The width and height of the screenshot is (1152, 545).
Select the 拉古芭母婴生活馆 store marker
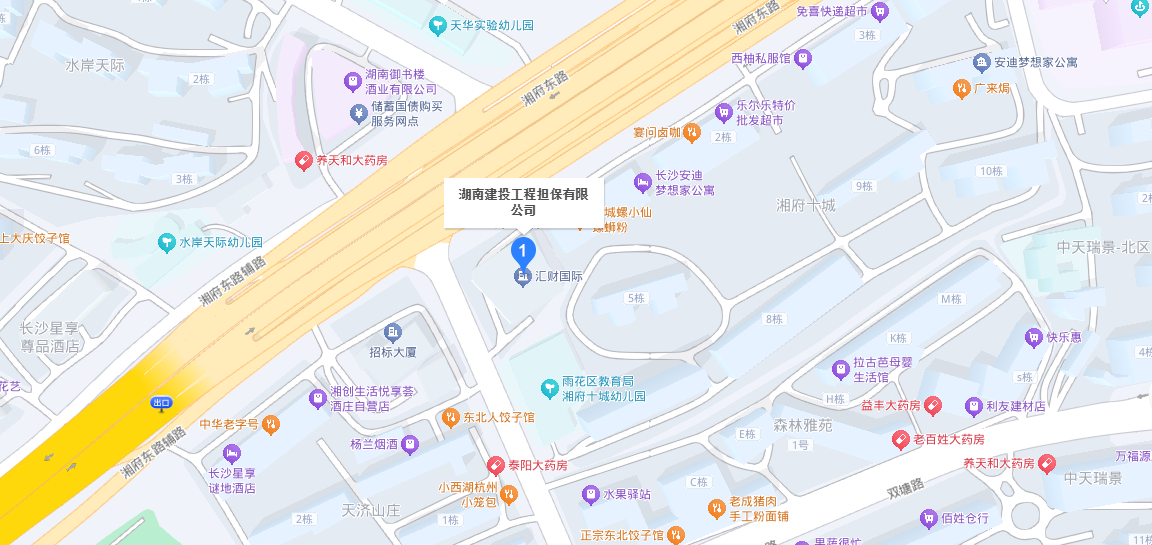click(840, 370)
